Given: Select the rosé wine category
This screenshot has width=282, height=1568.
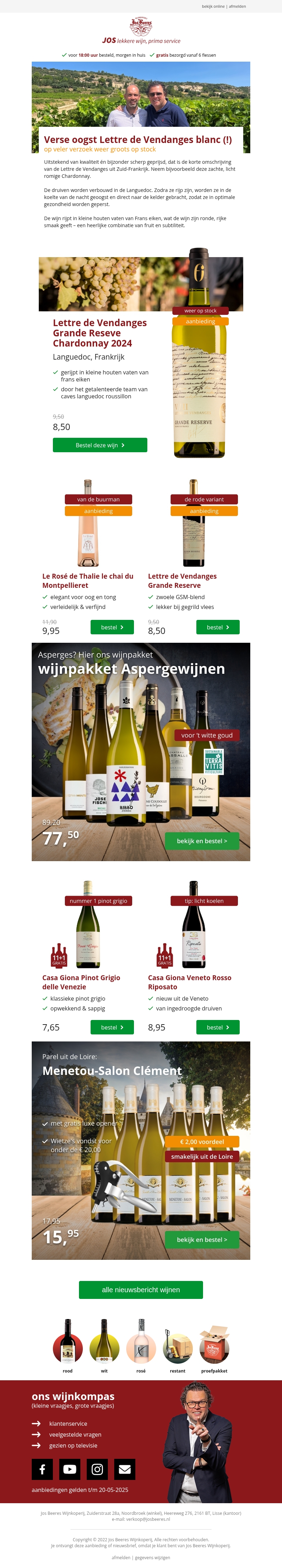Looking at the screenshot, I should pos(141,1348).
